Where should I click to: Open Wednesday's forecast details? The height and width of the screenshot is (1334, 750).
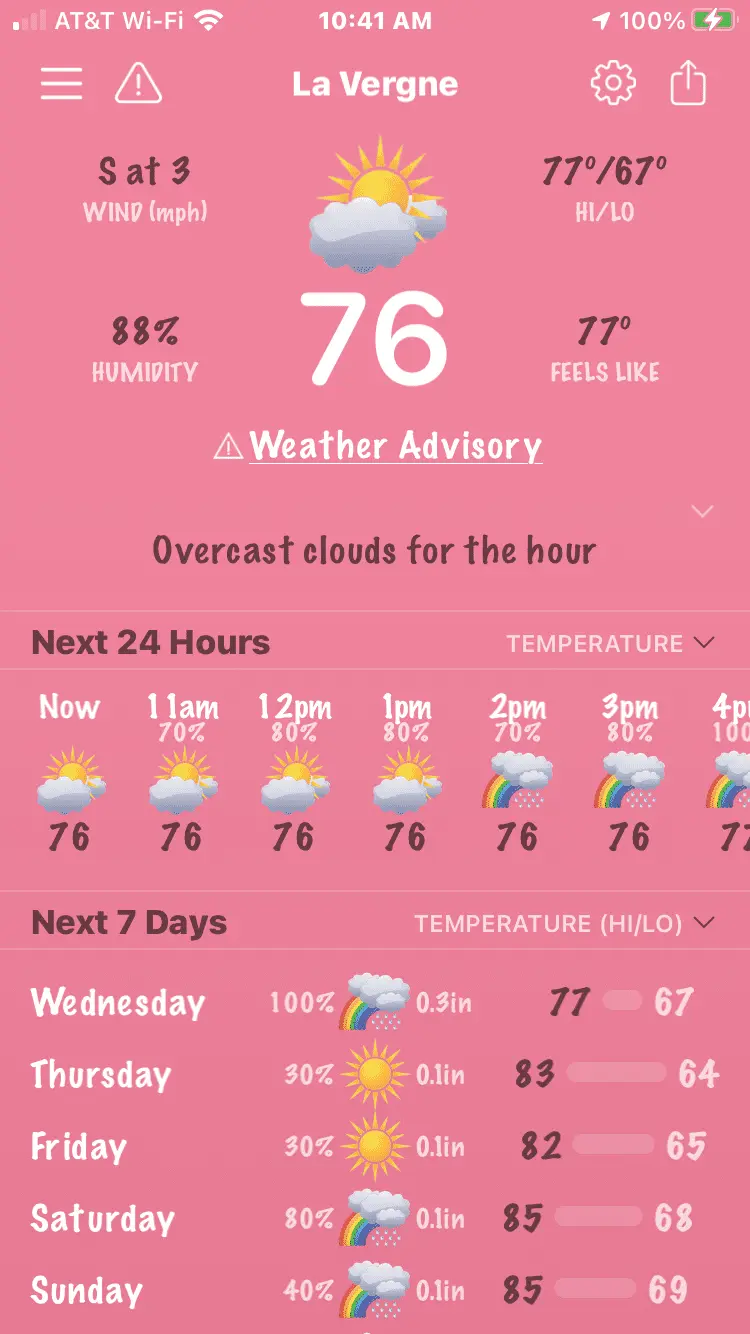(375, 1002)
